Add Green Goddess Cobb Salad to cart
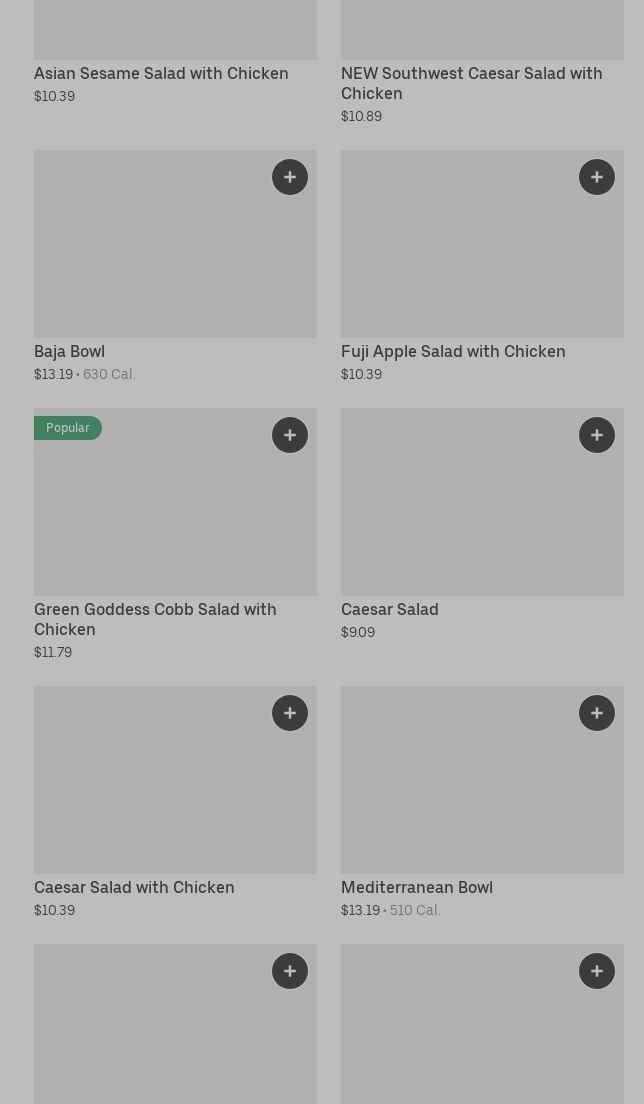 [290, 435]
